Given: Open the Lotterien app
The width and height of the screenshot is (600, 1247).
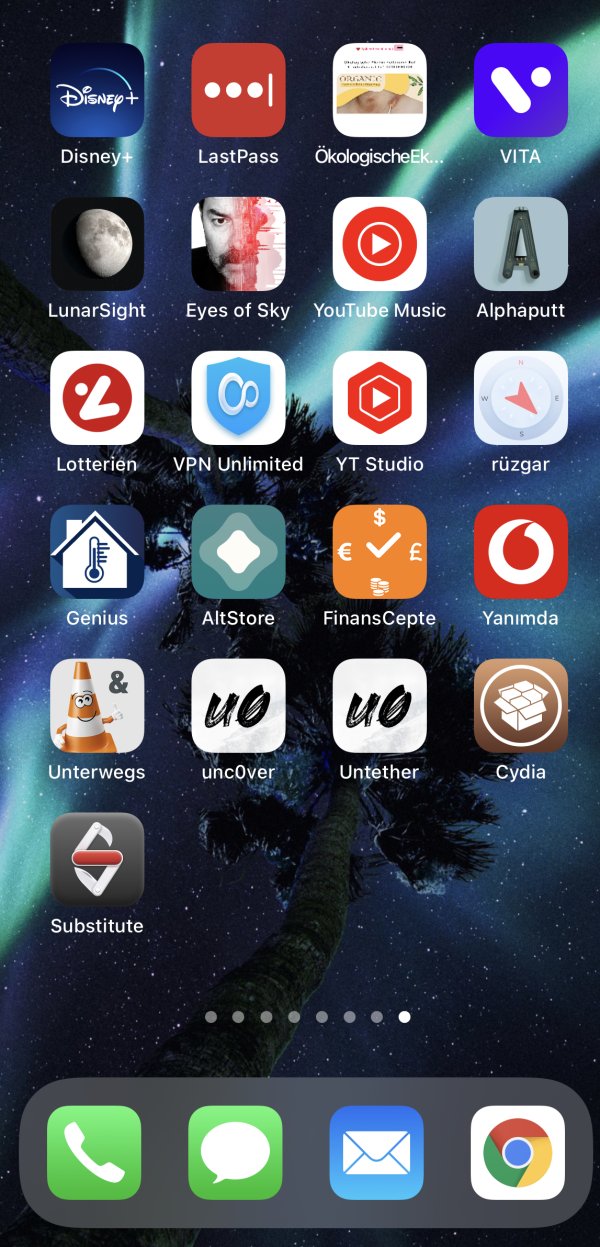Looking at the screenshot, I should tap(97, 398).
